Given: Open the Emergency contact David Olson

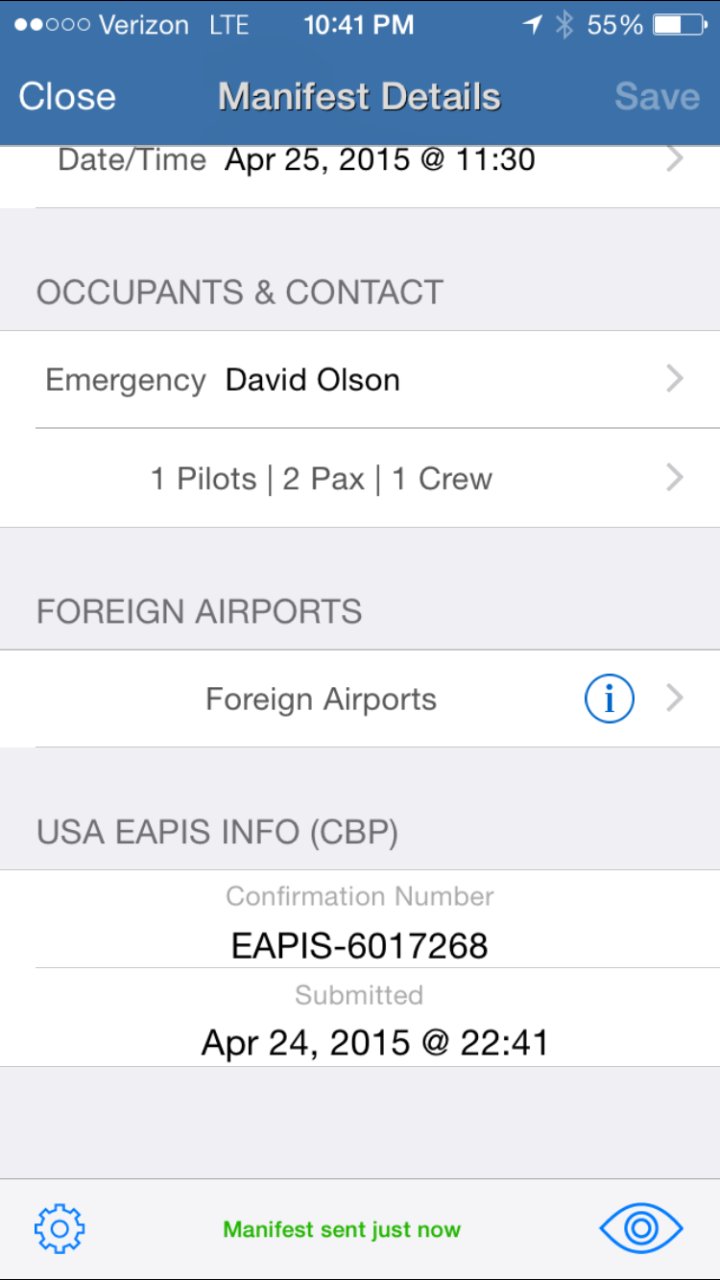Looking at the screenshot, I should pos(360,379).
